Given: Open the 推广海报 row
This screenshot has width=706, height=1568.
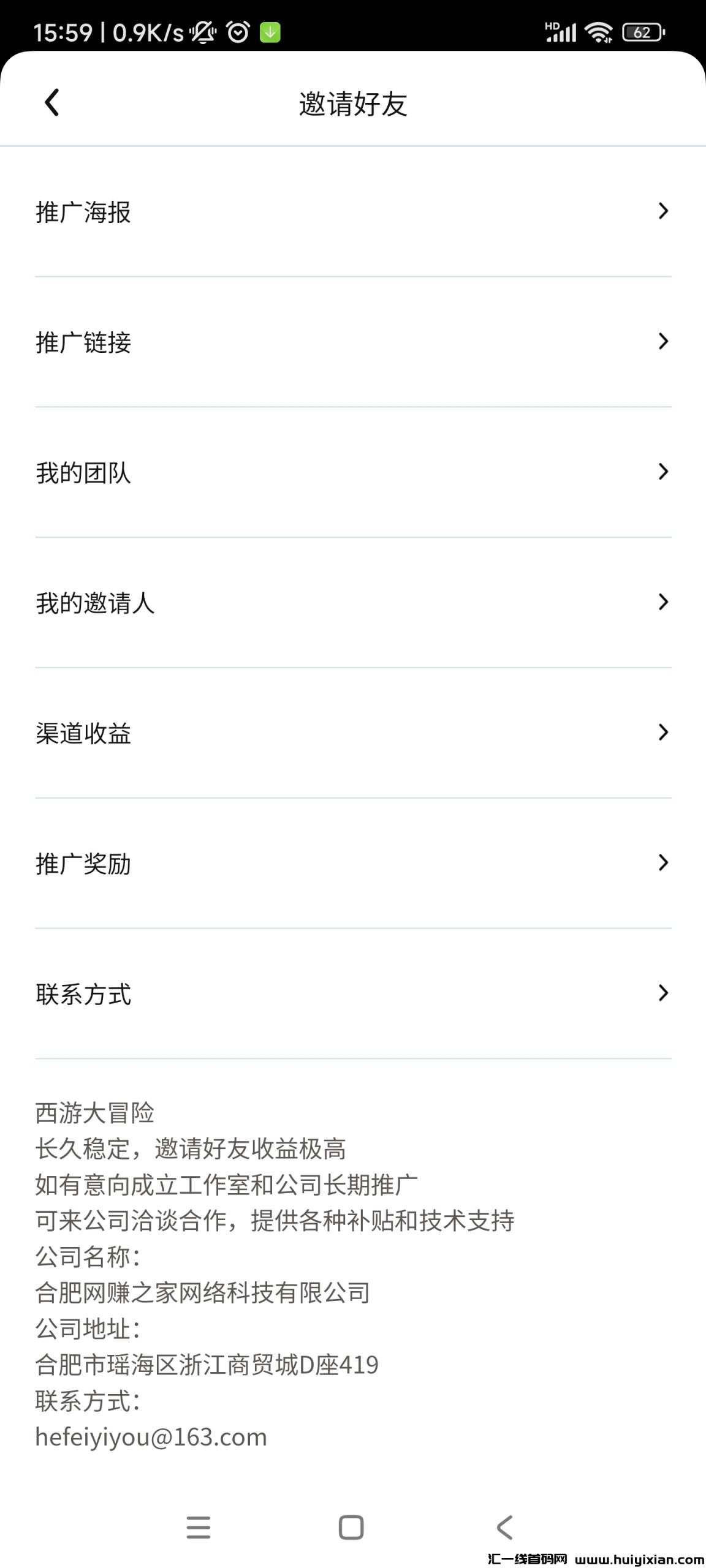Looking at the screenshot, I should tap(353, 212).
